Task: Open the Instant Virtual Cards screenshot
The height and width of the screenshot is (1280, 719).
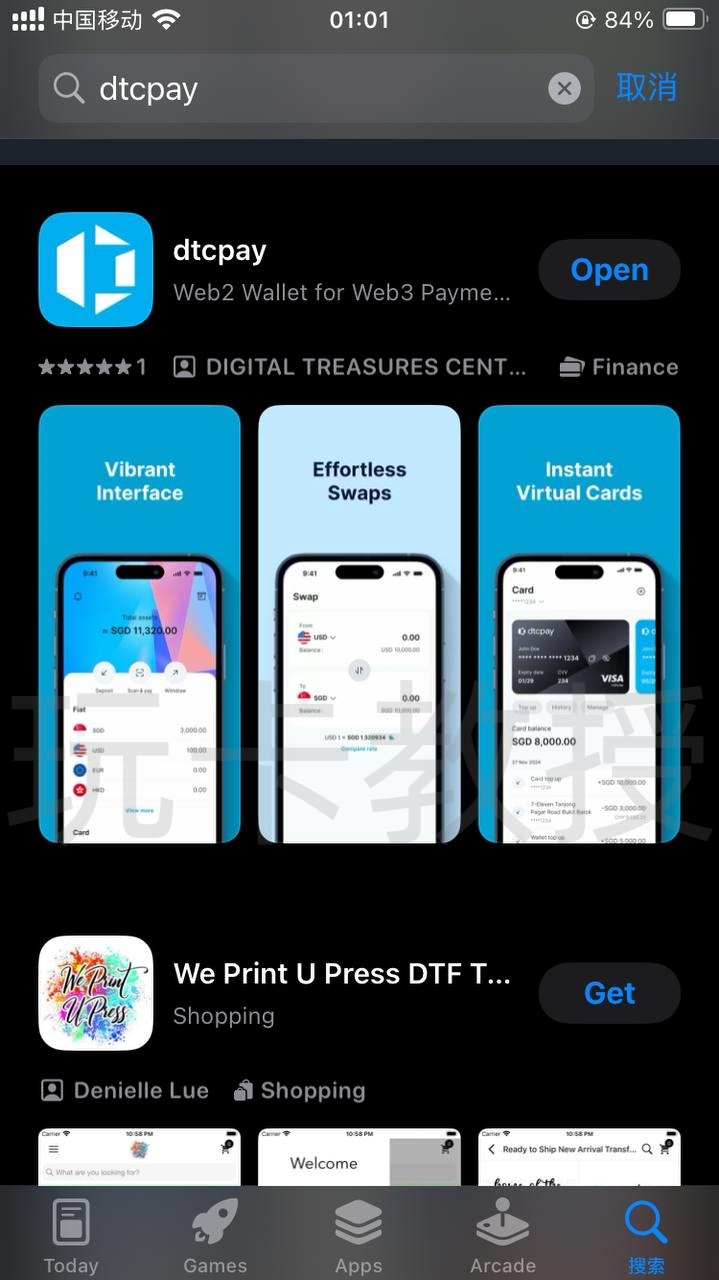Action: point(579,624)
